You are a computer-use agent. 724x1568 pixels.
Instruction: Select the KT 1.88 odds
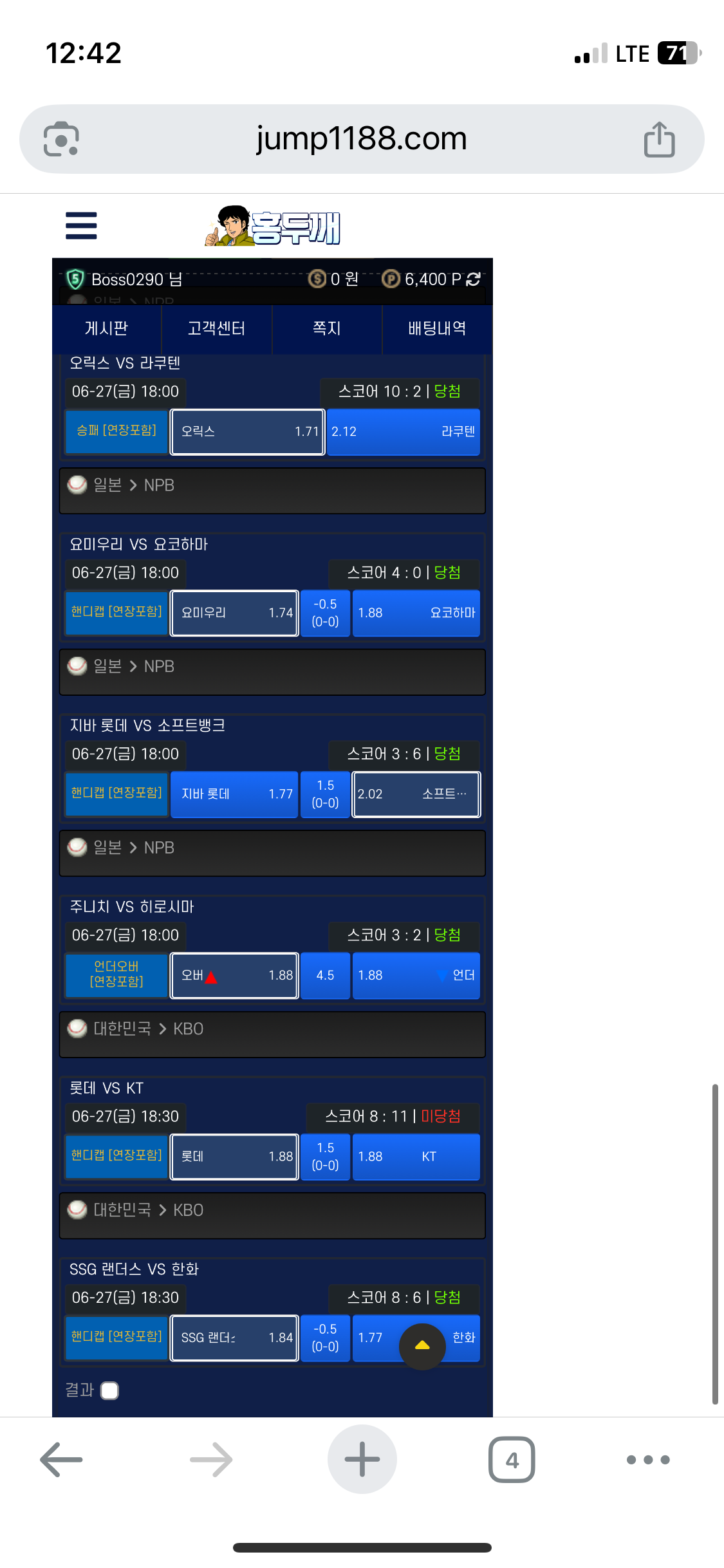pyautogui.click(x=416, y=1157)
